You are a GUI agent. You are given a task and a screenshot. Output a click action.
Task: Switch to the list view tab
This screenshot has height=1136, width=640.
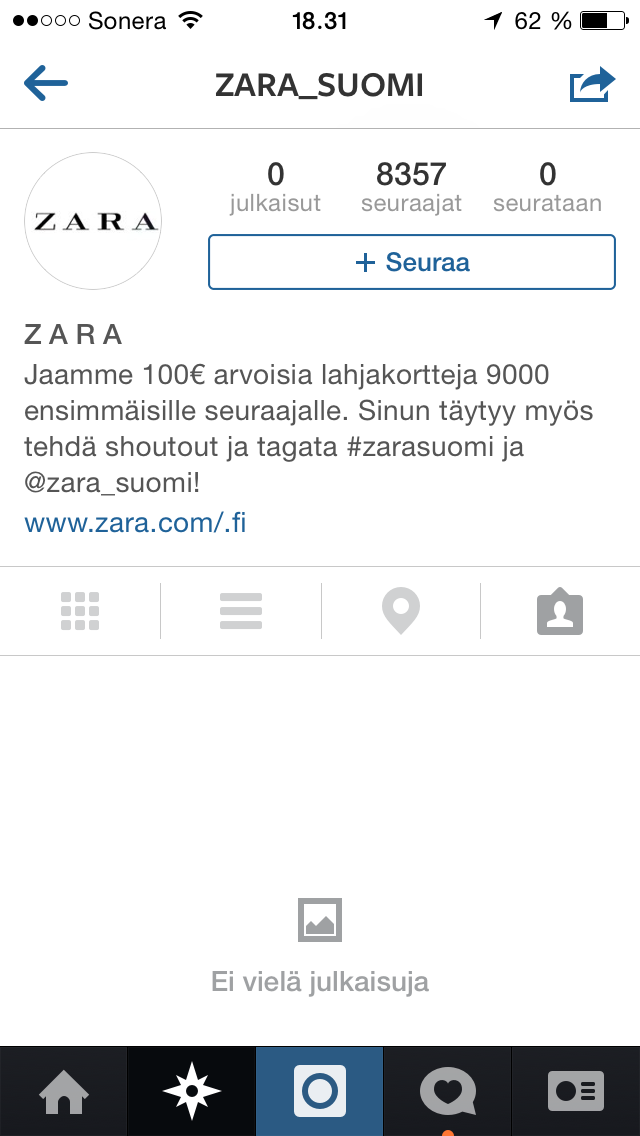point(241,611)
